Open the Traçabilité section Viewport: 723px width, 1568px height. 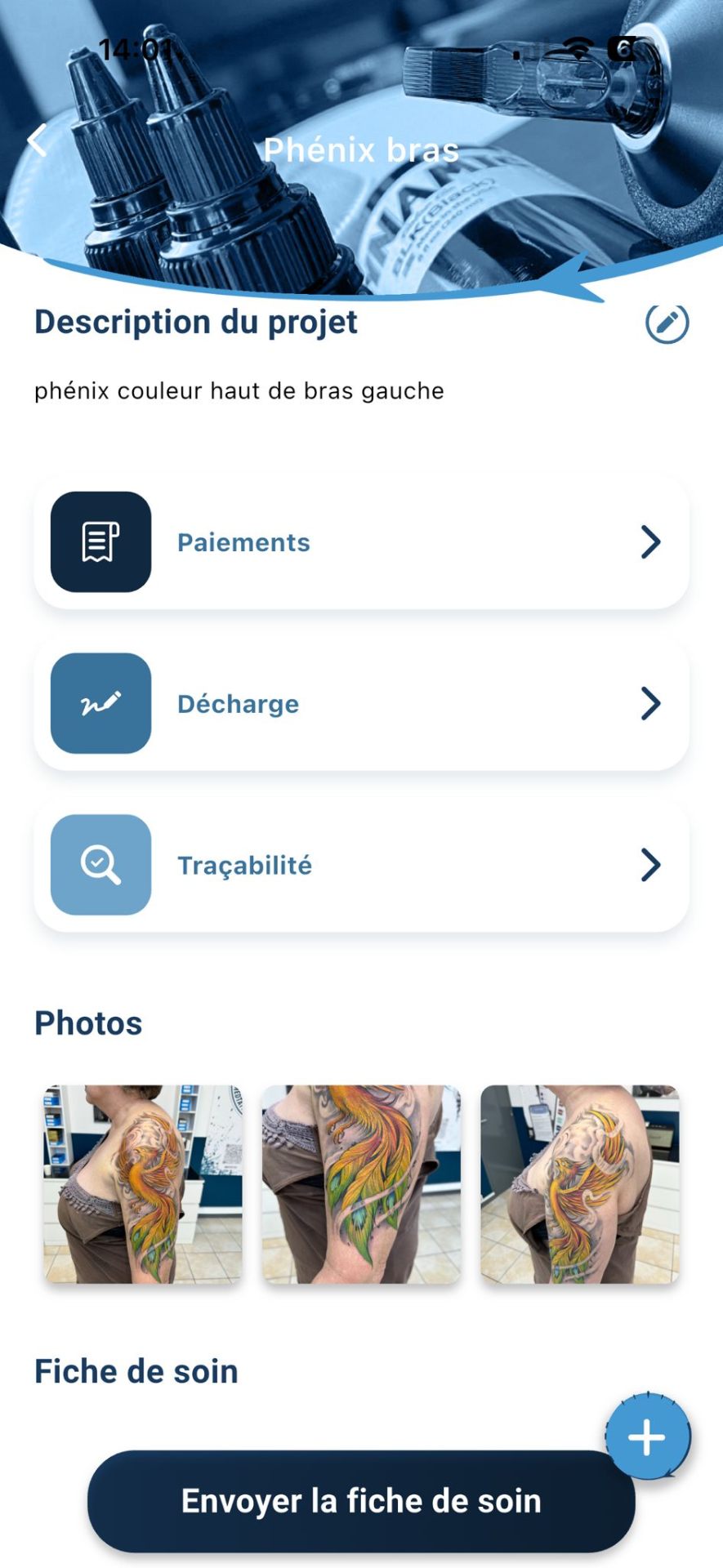[x=361, y=865]
